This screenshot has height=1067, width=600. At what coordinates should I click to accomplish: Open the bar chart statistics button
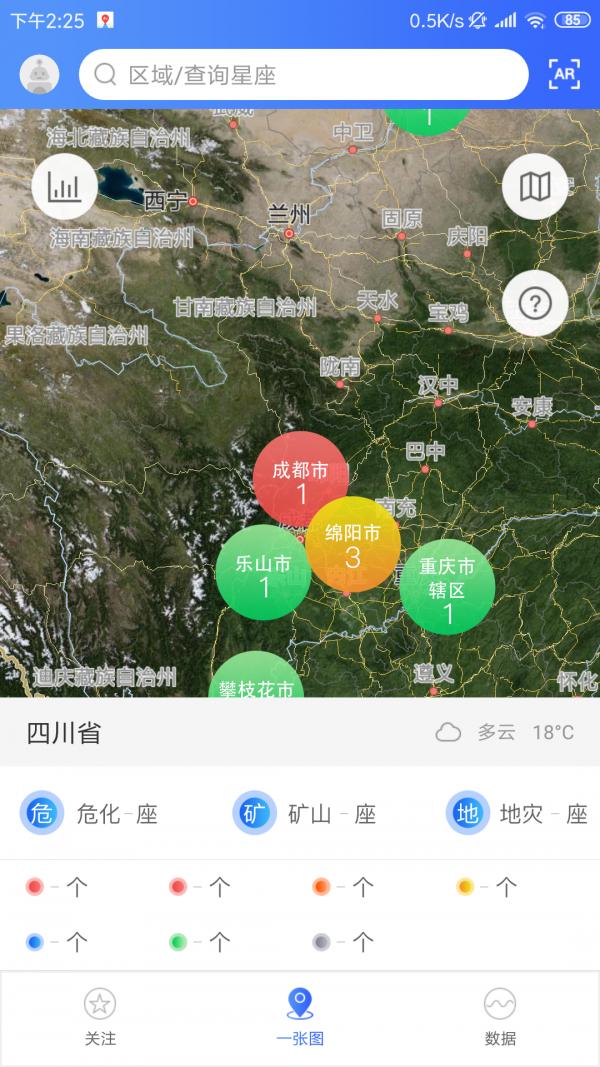[x=64, y=186]
